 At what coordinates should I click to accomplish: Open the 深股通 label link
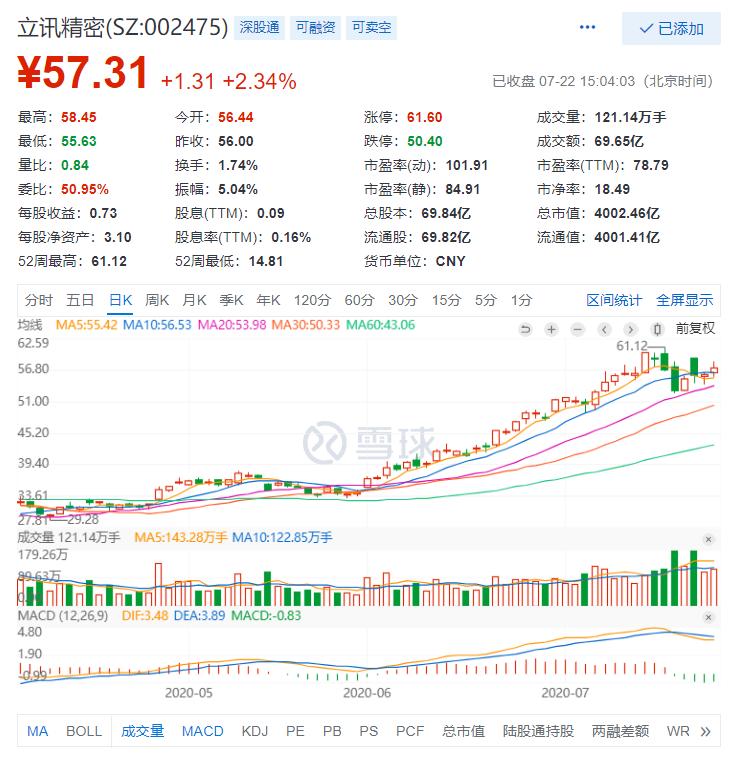(x=261, y=29)
